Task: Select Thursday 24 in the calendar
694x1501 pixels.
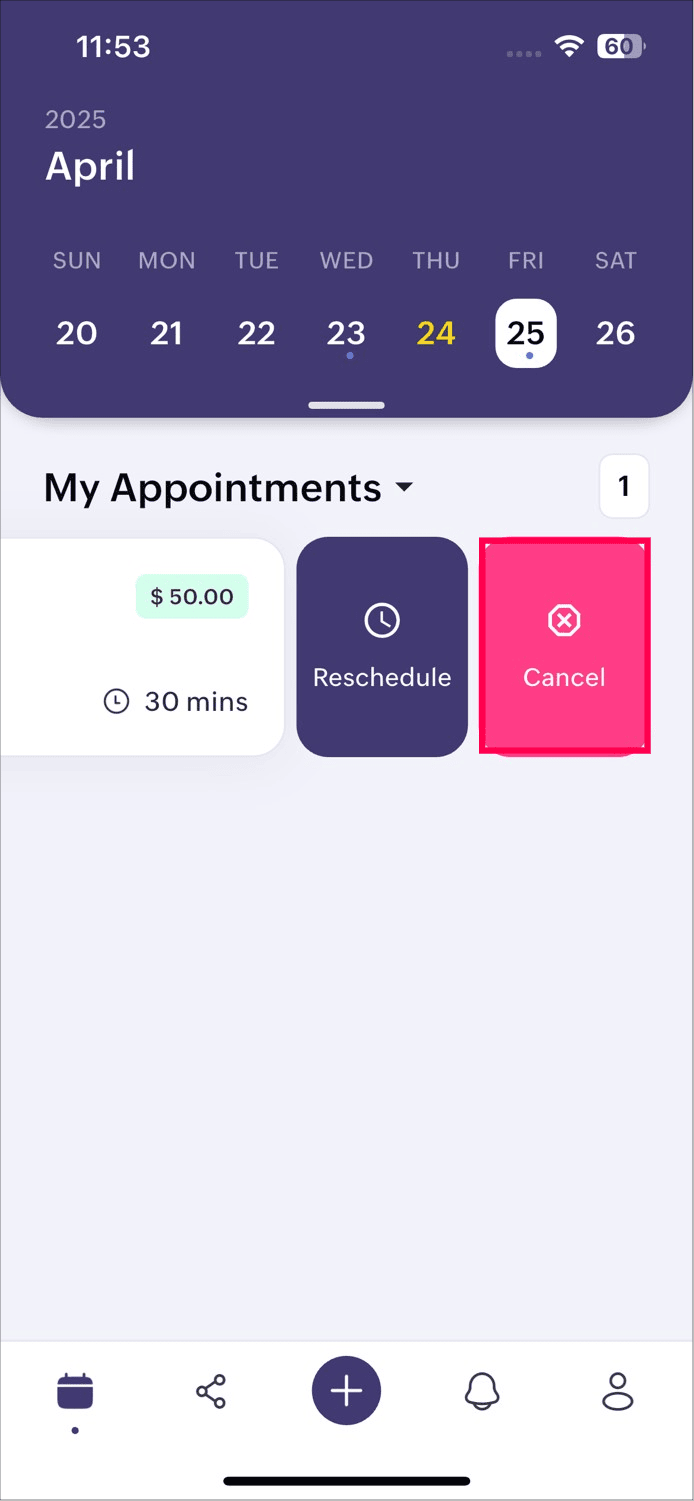Action: [x=436, y=333]
